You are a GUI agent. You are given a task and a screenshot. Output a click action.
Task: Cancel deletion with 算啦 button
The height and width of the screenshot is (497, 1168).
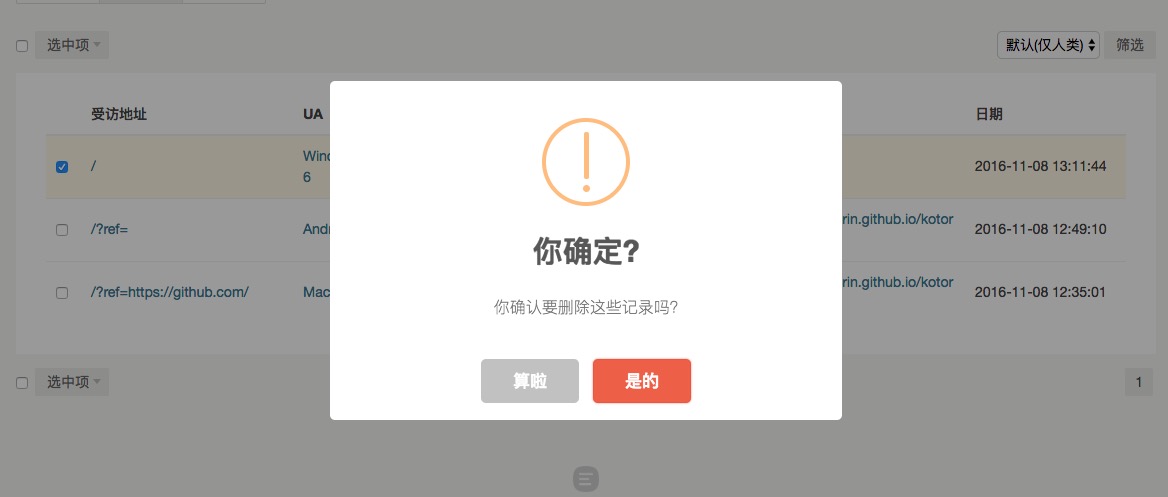click(x=529, y=381)
